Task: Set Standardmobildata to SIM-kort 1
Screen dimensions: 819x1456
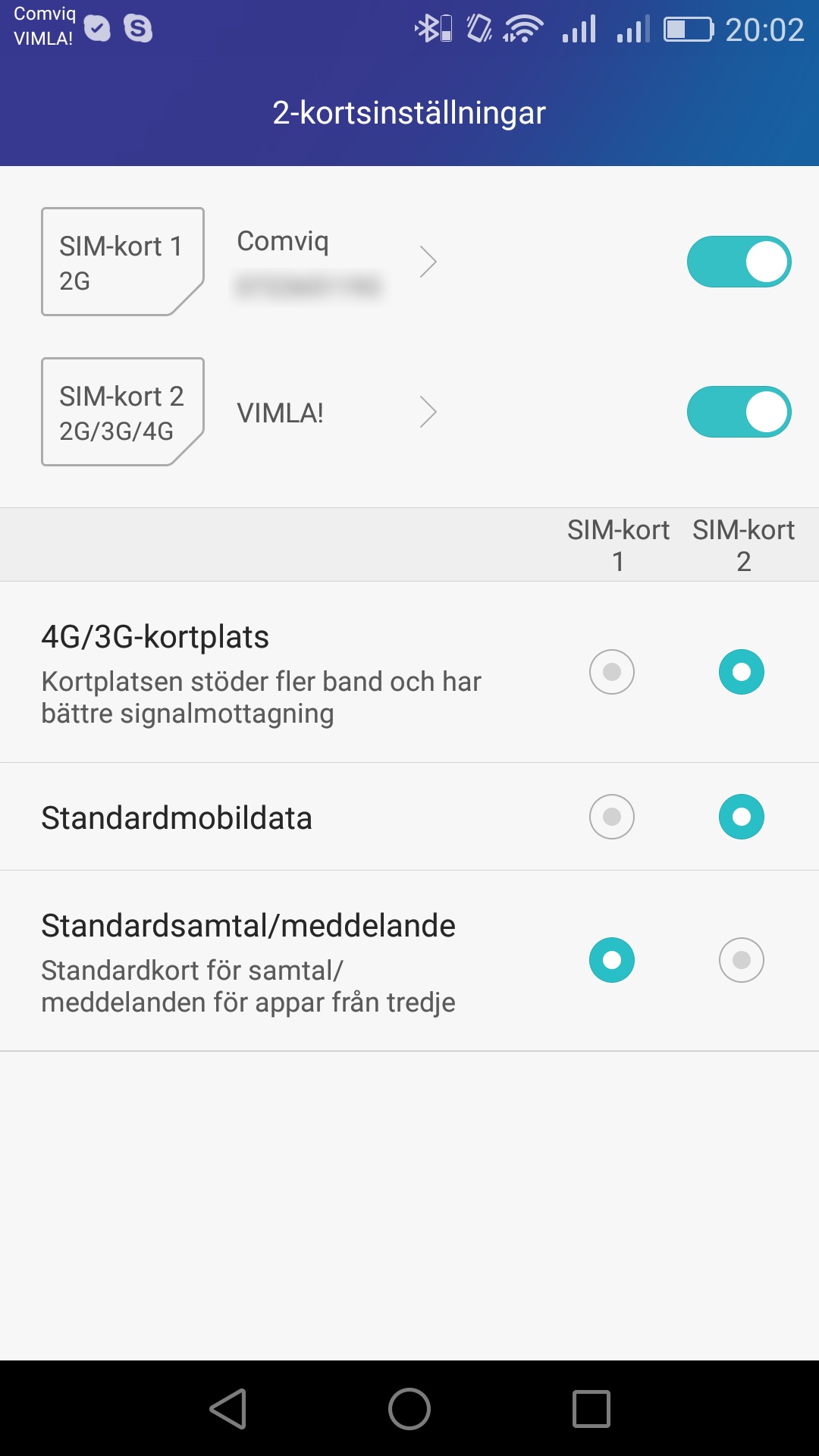Action: pyautogui.click(x=612, y=817)
